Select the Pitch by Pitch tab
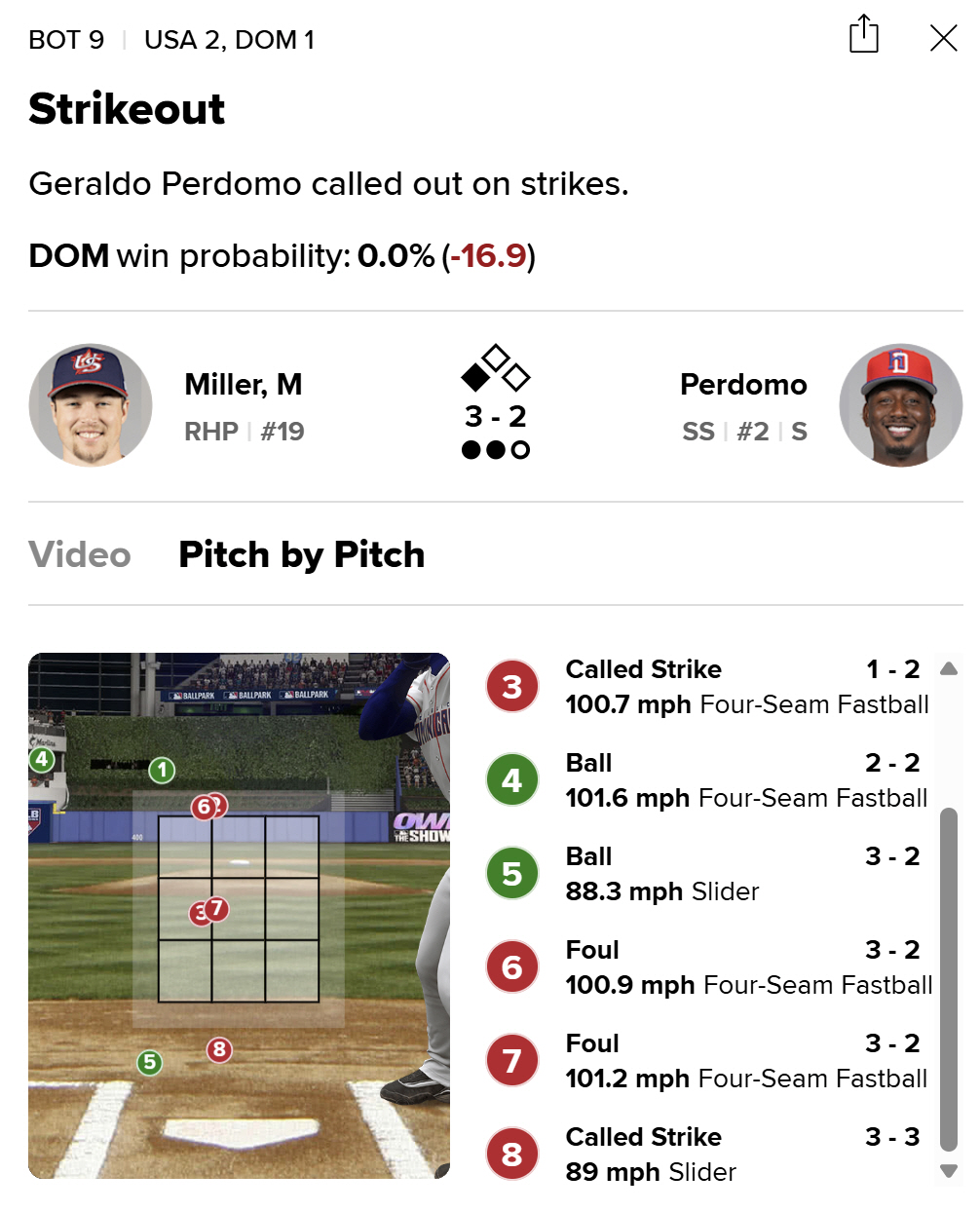The width and height of the screenshot is (980, 1212). [x=302, y=554]
